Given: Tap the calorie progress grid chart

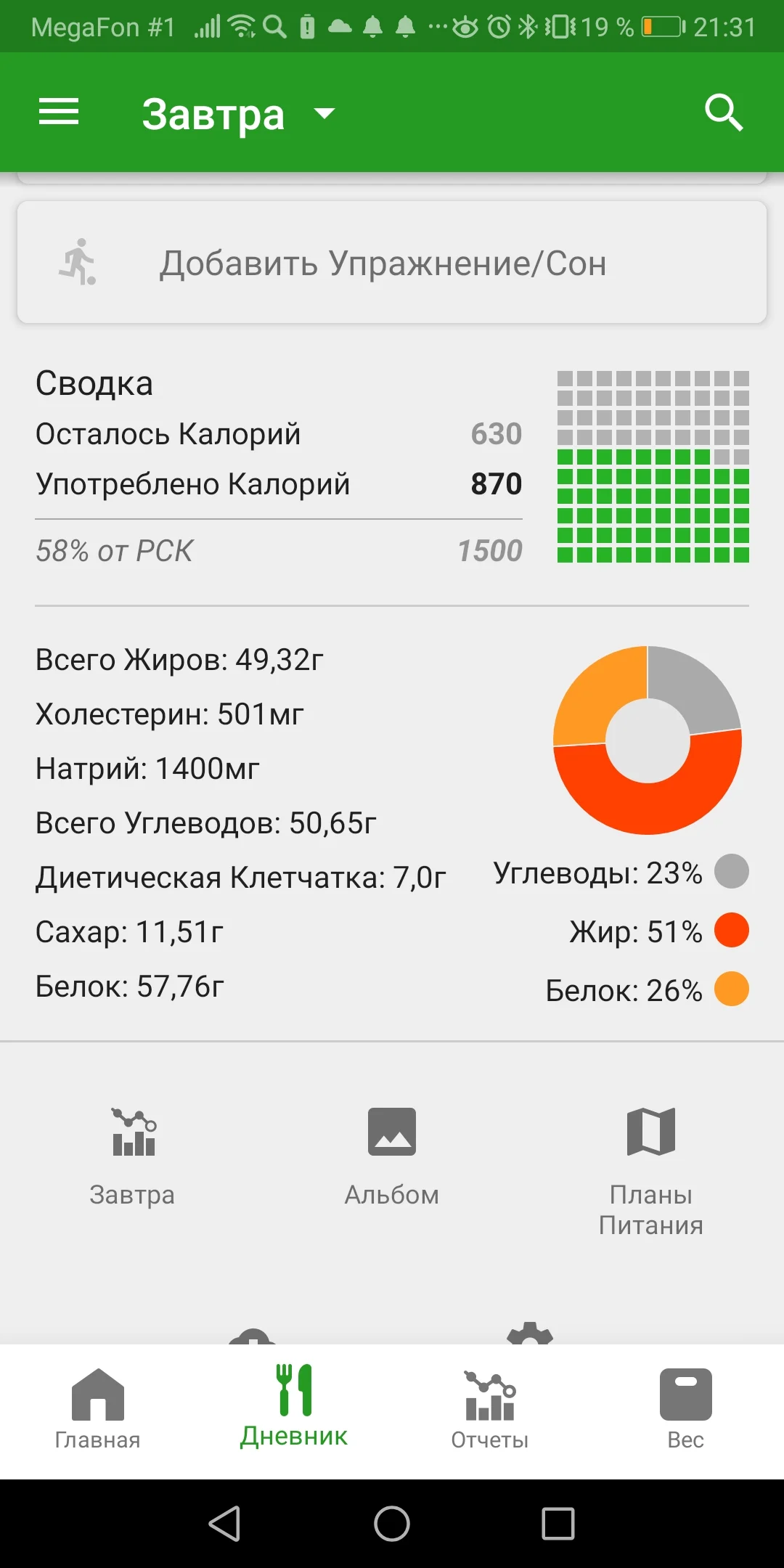Looking at the screenshot, I should coord(652,465).
